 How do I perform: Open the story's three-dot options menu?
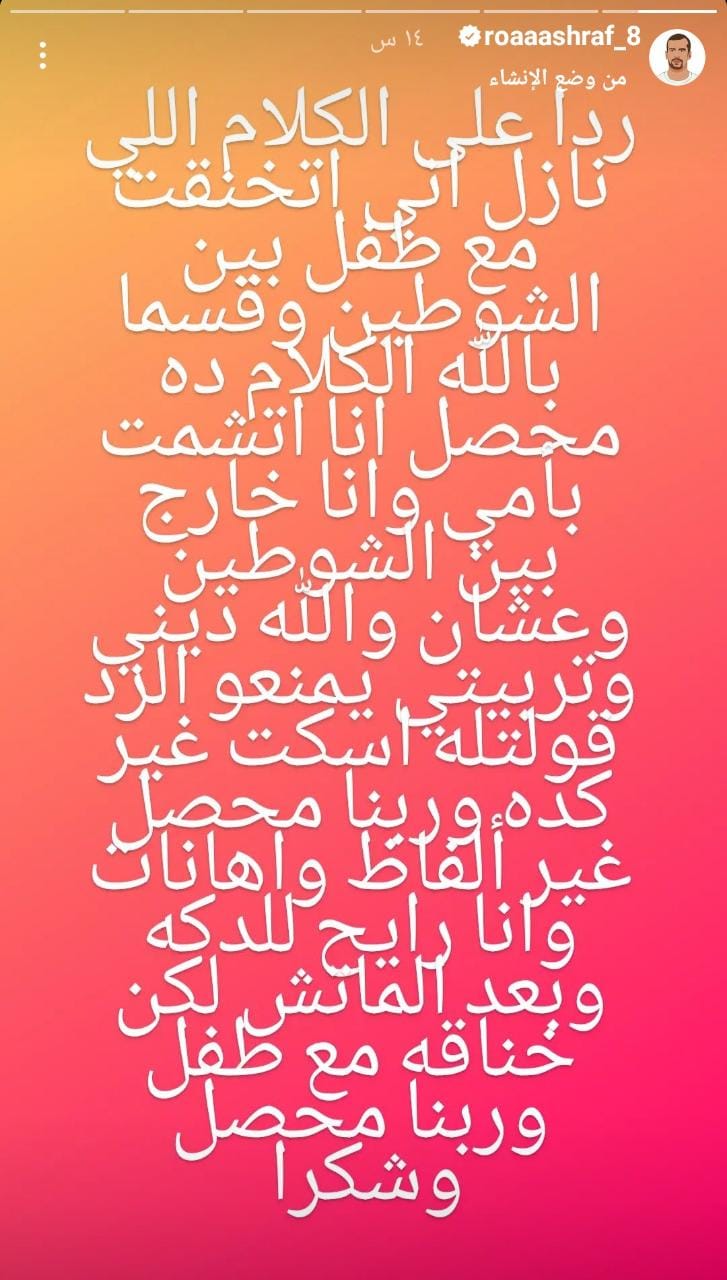42,55
